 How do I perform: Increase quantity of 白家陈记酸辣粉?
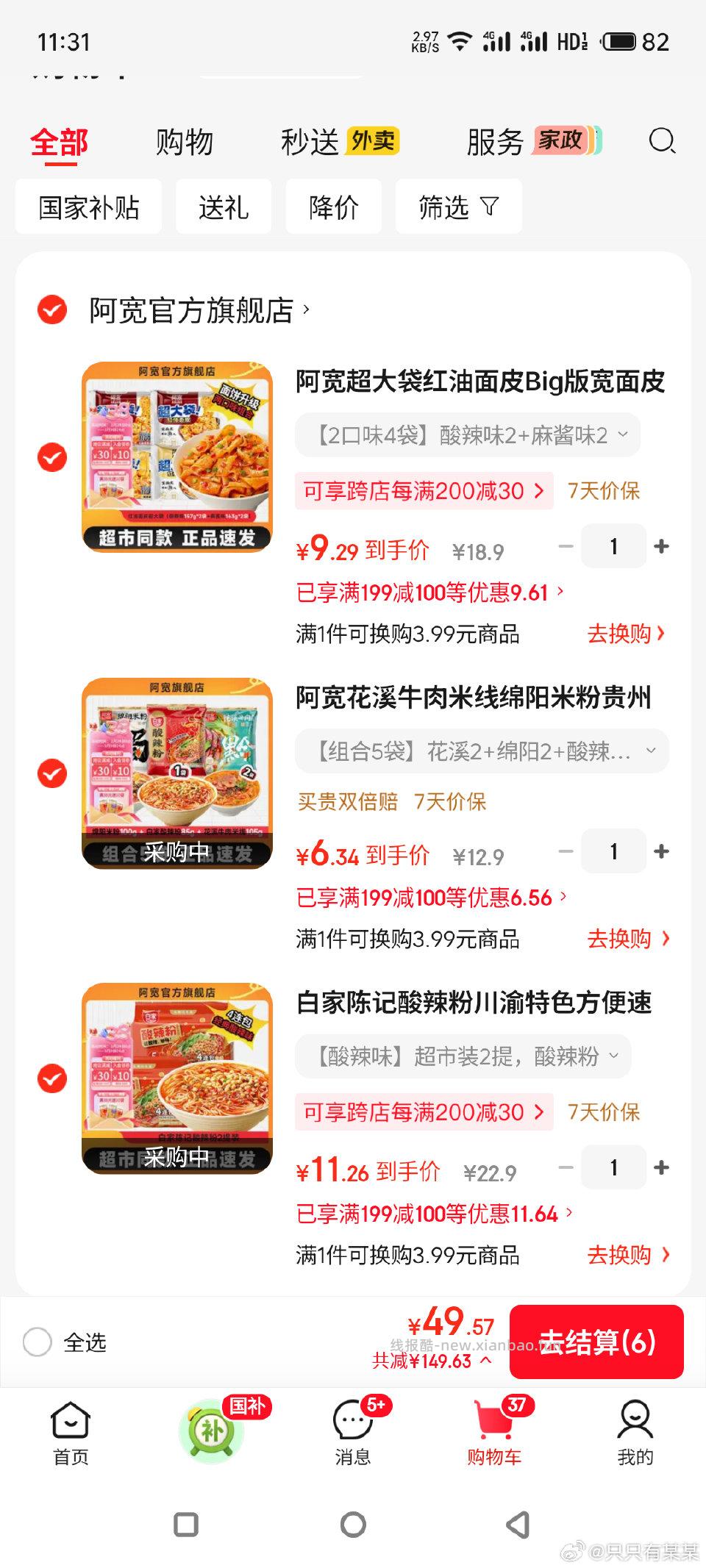661,1167
